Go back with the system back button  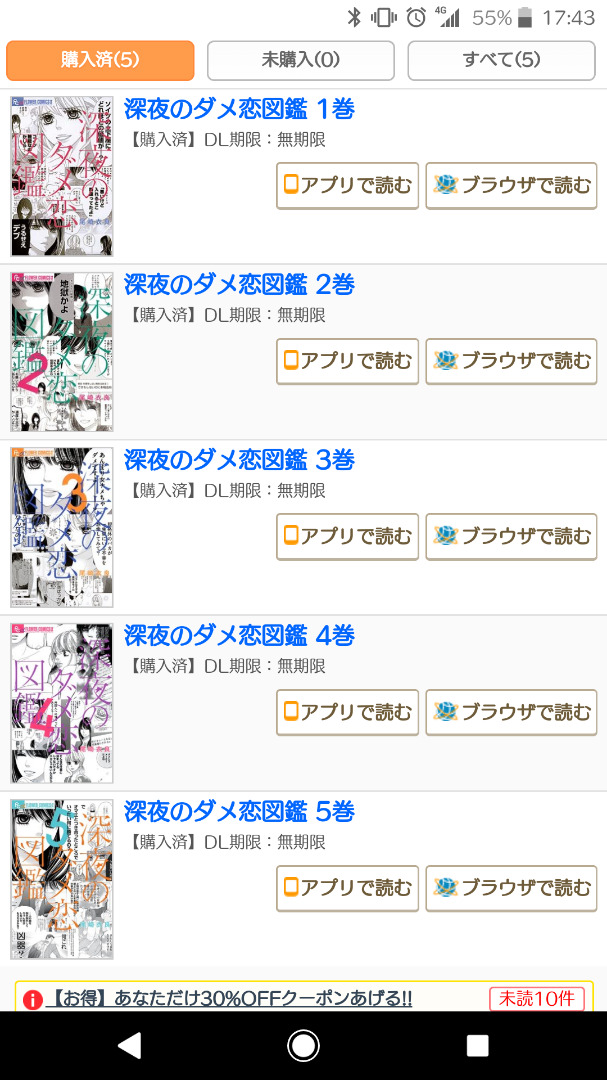pos(129,1046)
